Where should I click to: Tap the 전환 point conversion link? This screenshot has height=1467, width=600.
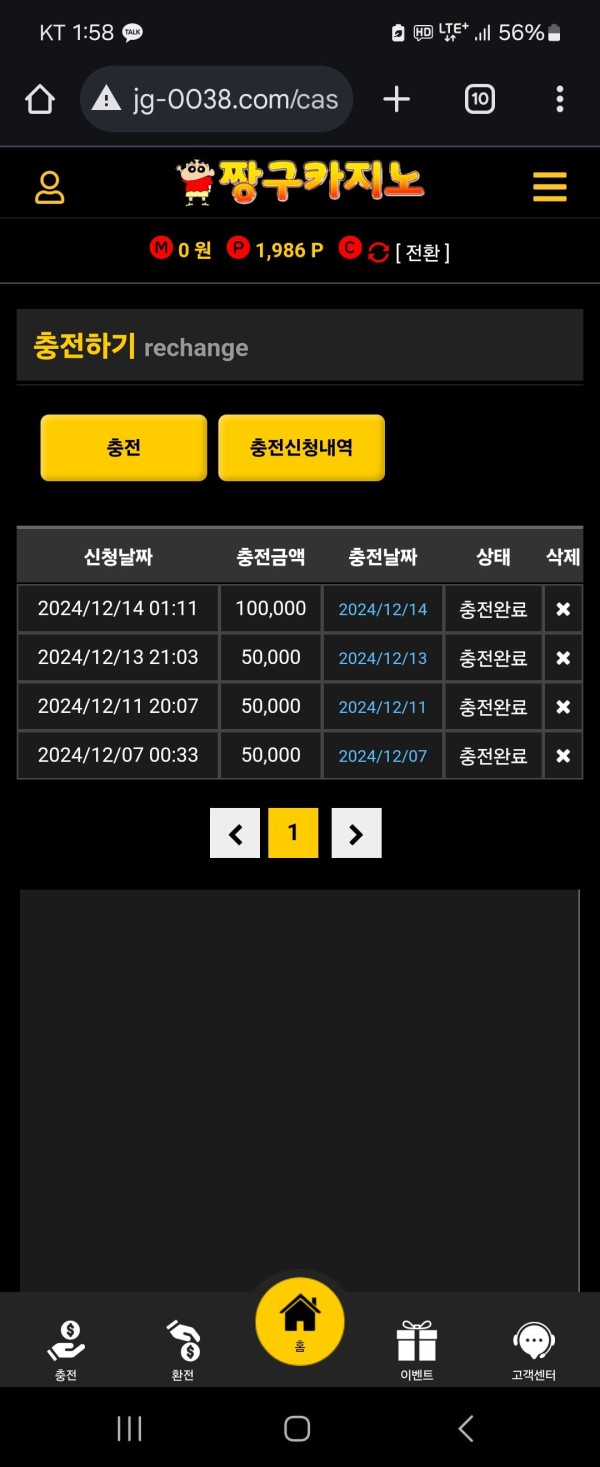(422, 252)
